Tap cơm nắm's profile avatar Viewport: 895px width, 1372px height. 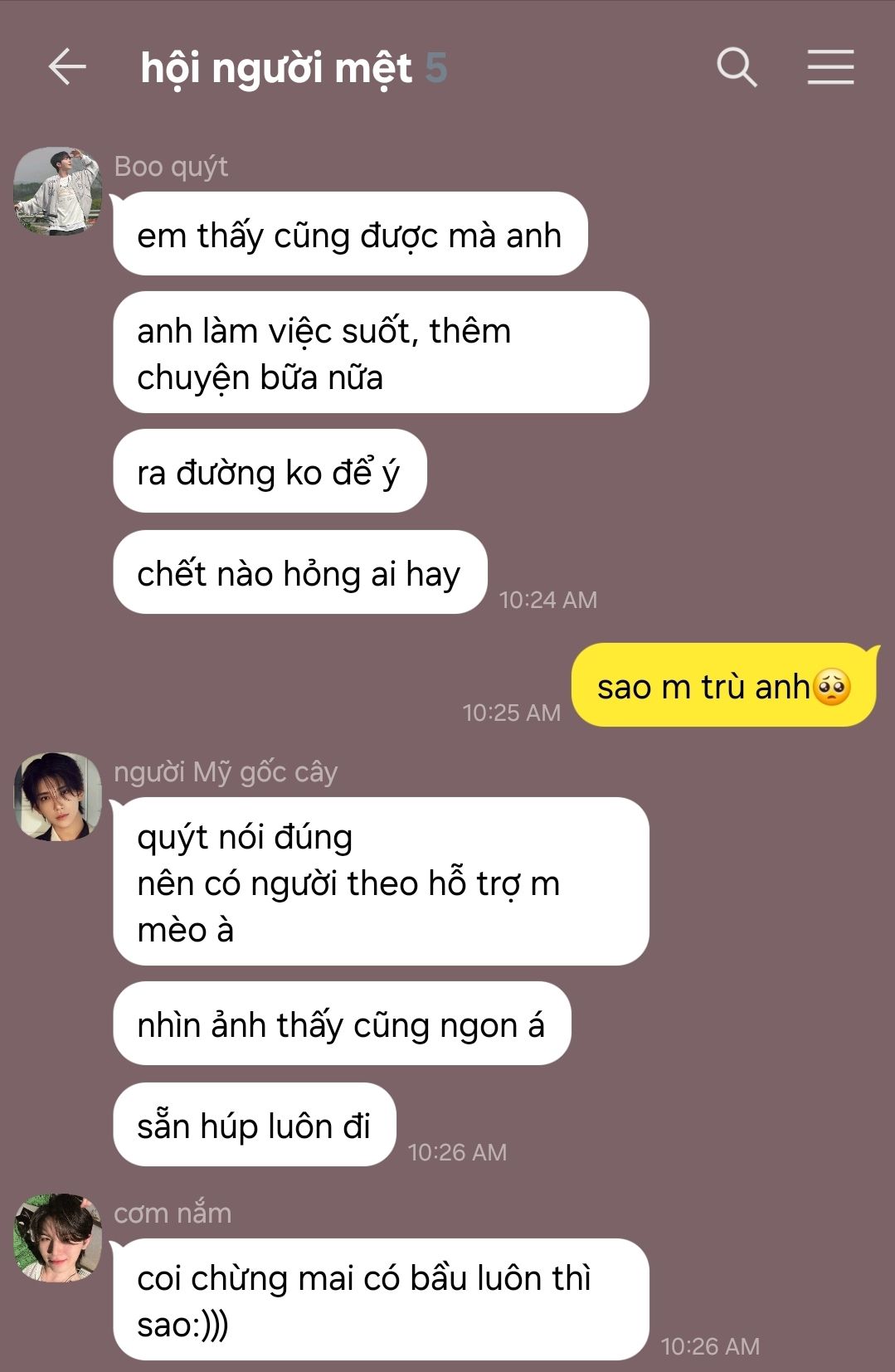[x=58, y=1238]
